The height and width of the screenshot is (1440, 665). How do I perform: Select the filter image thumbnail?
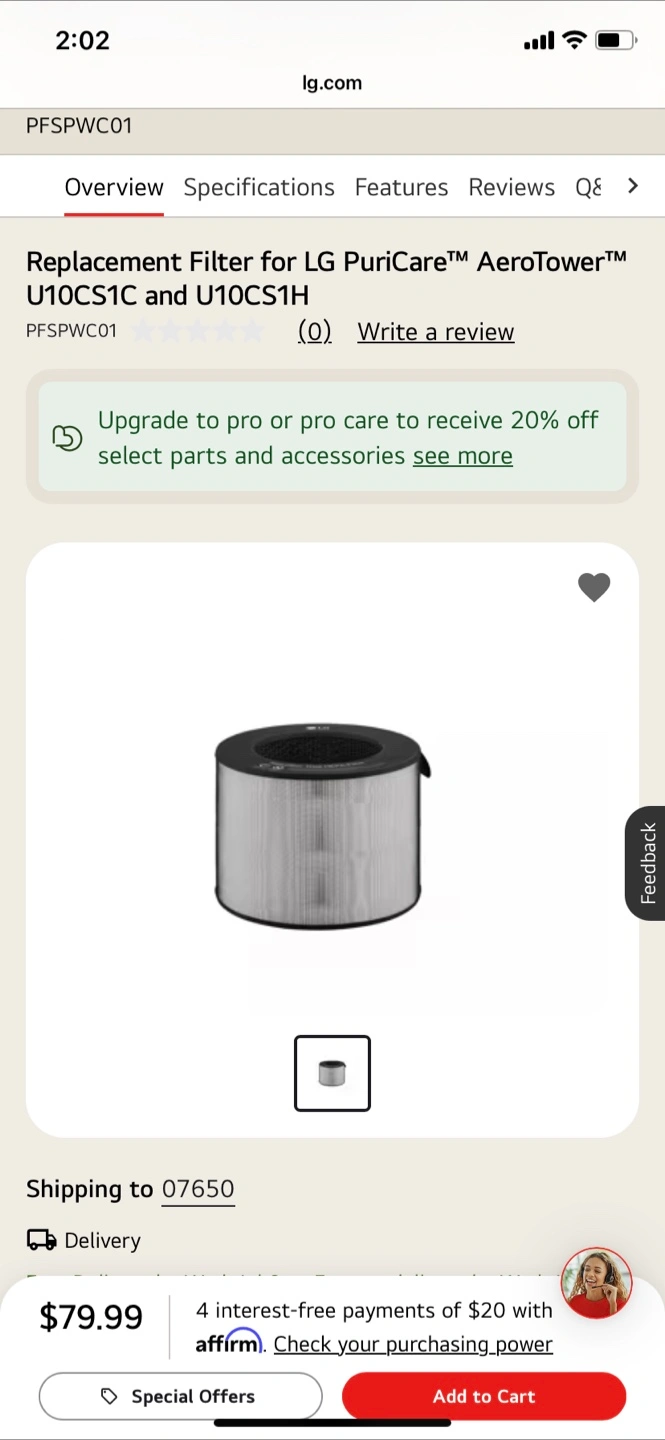(x=332, y=1073)
